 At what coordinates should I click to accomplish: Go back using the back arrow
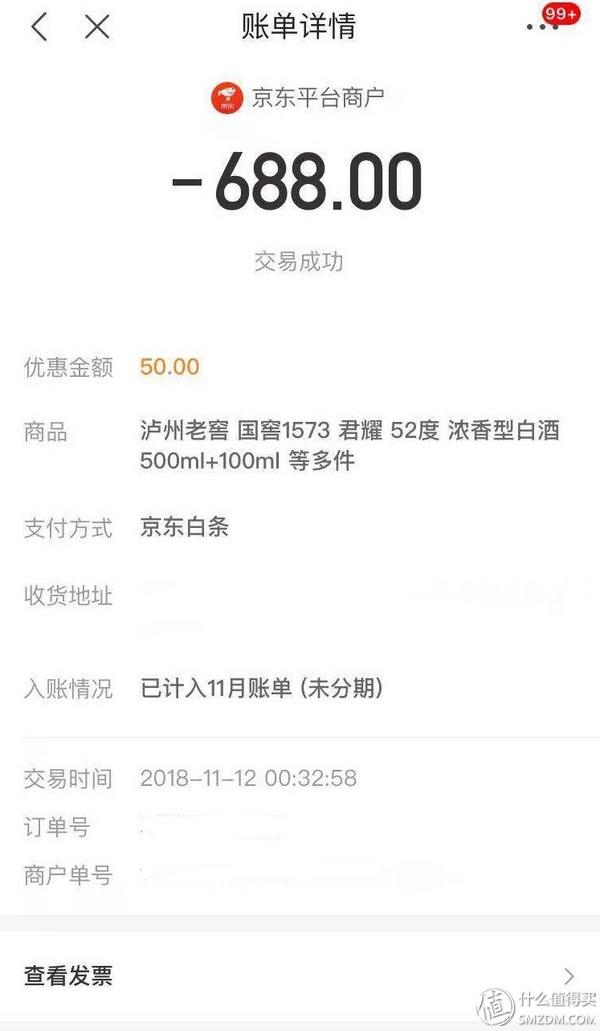[39, 27]
